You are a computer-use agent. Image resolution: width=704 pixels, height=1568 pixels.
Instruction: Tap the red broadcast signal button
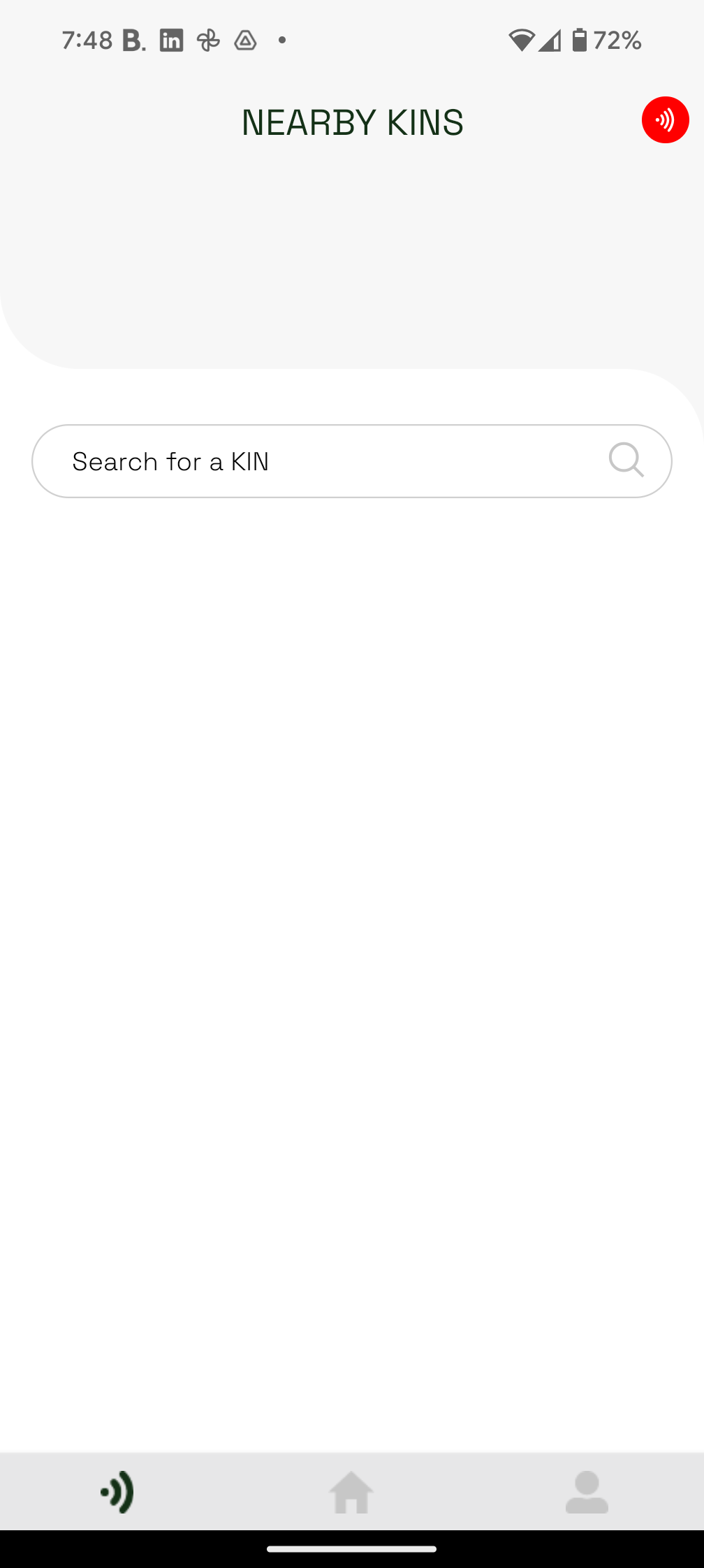[x=665, y=120]
